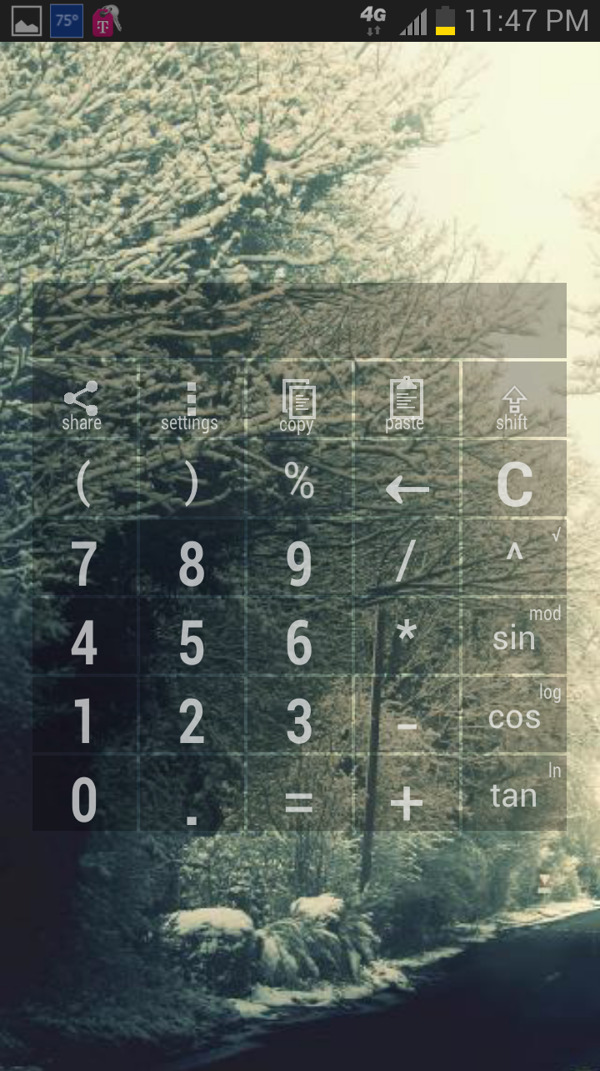Tap the share icon
Viewport: 600px width, 1071px height.
(x=82, y=405)
